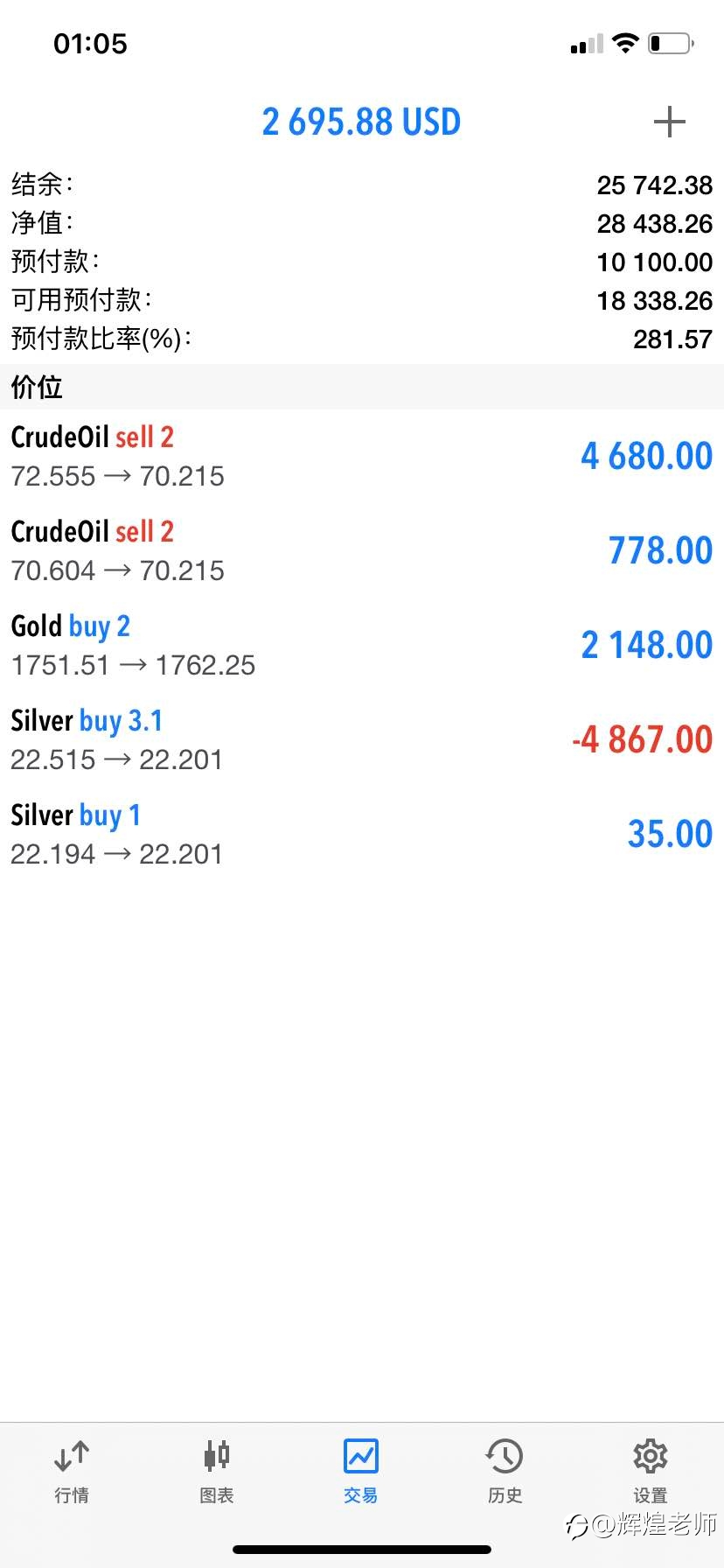
Task: Select the 交易 trade tab
Action: 361,1472
